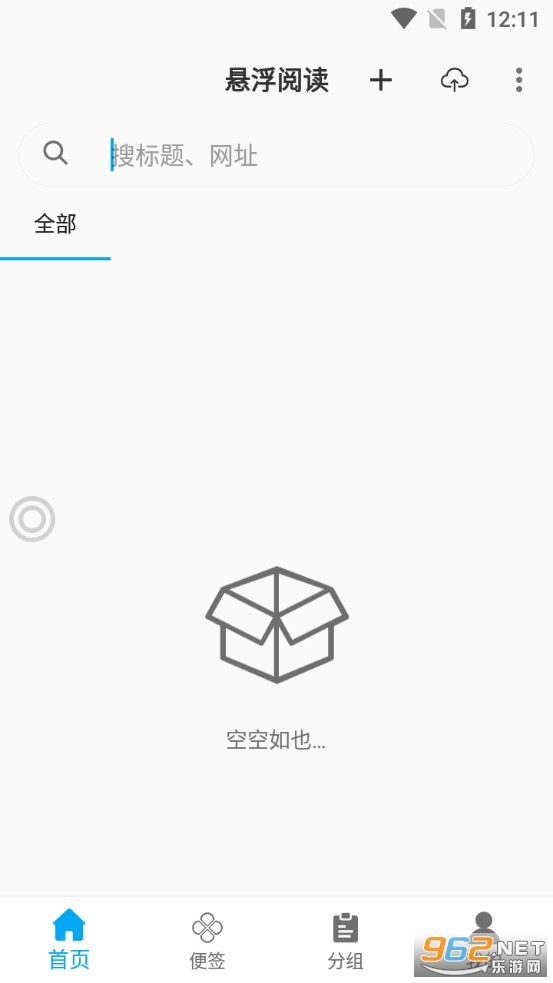The image size is (553, 983).
Task: Switch to the 首页 home tab
Action: (69, 939)
